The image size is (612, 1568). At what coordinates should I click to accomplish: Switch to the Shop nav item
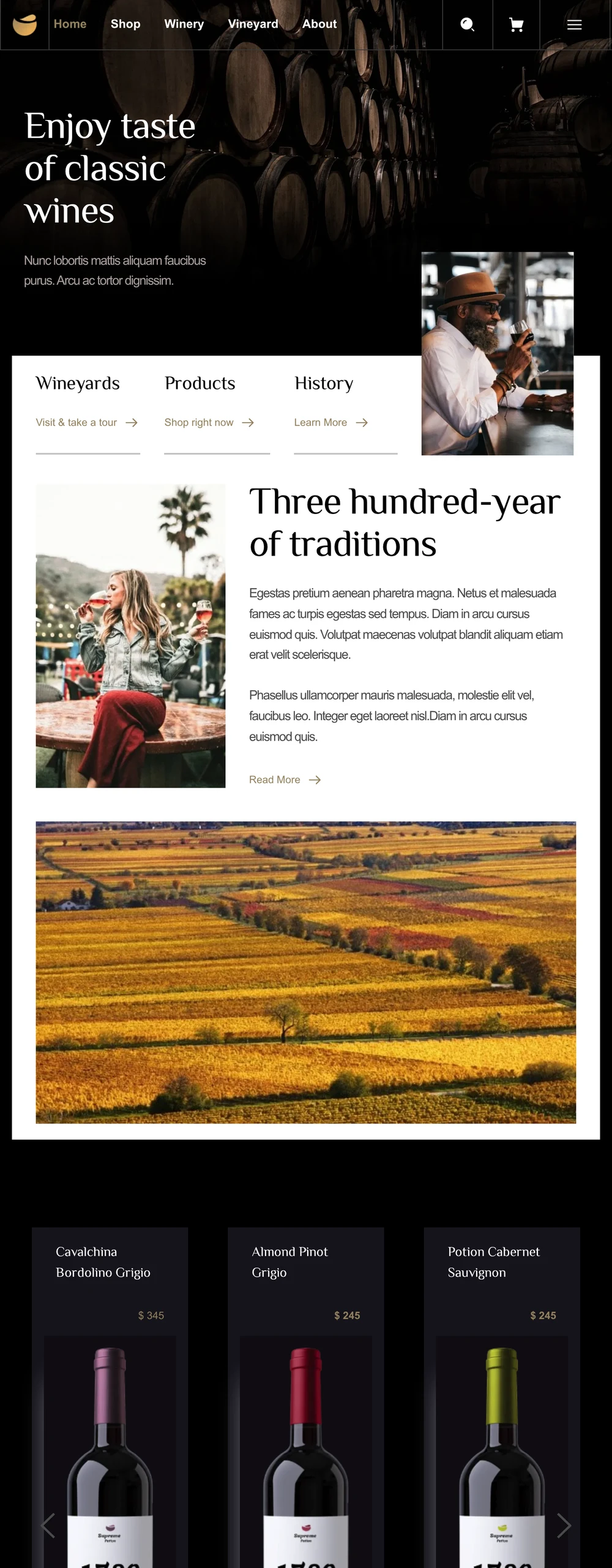coord(125,24)
